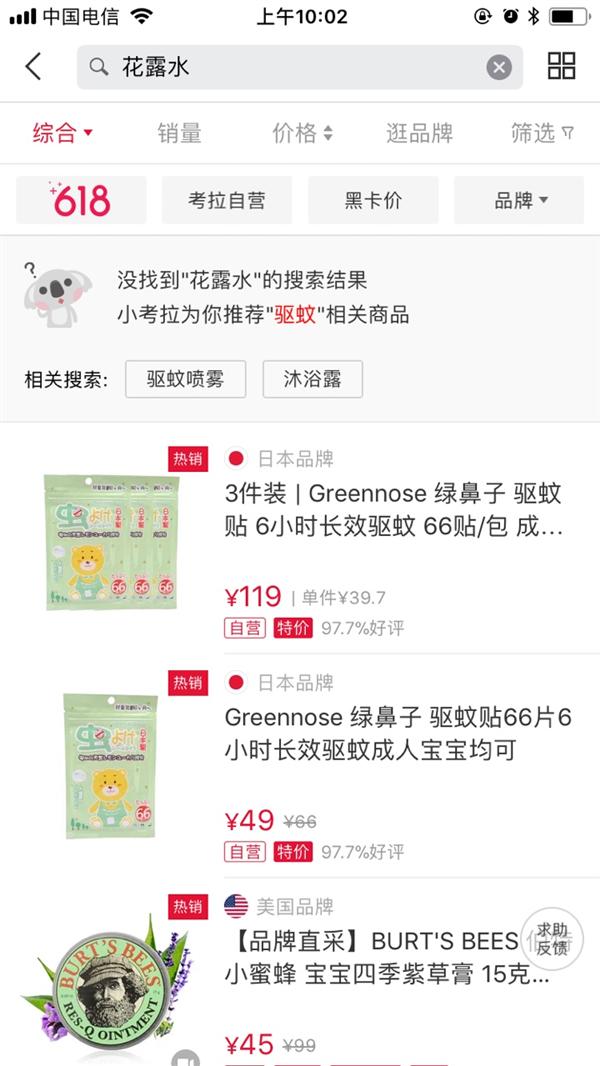Expand the 品牌 dropdown
The image size is (600, 1066).
point(519,200)
